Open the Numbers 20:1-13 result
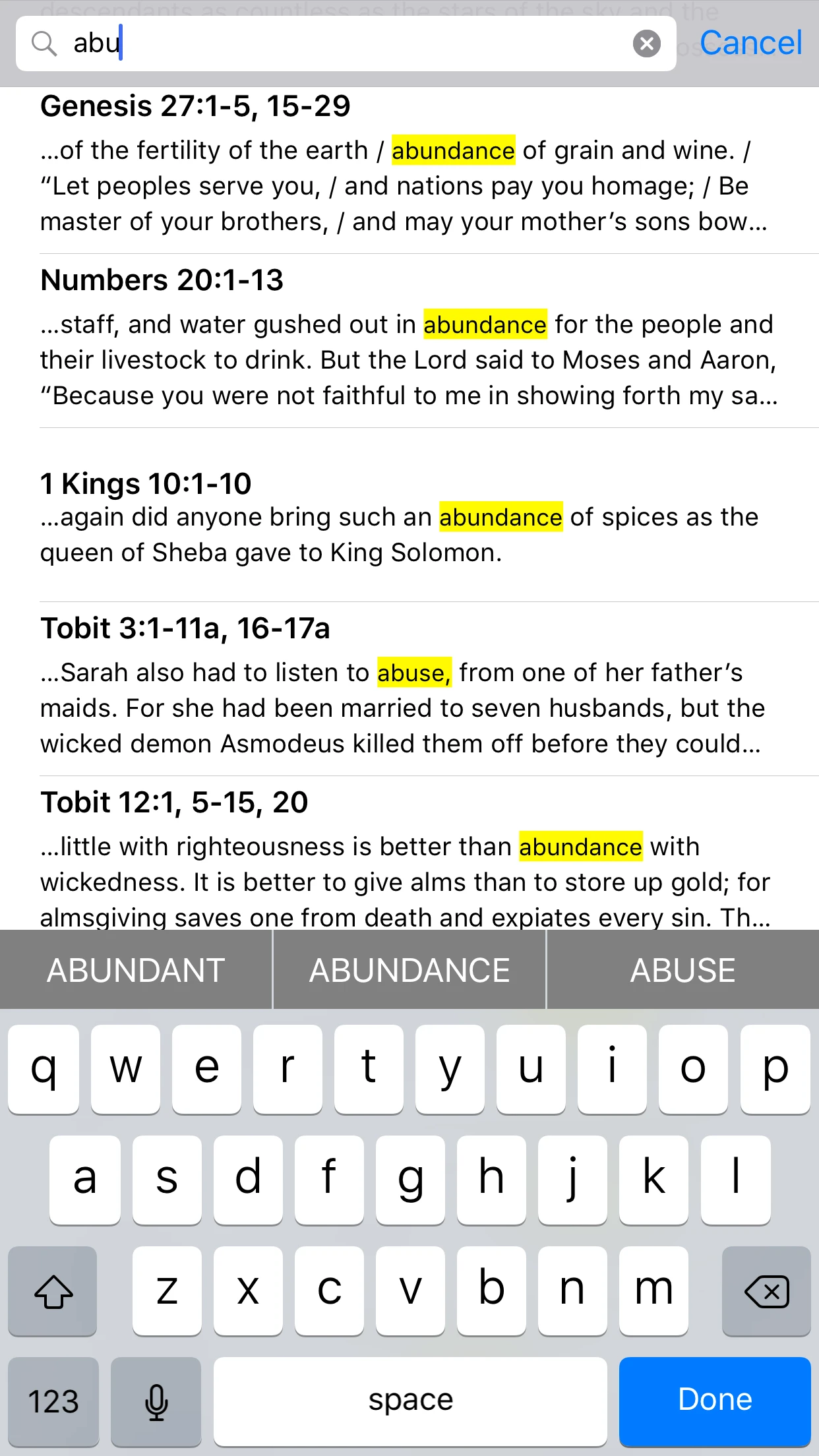Image resolution: width=819 pixels, height=1456 pixels. pos(409,341)
